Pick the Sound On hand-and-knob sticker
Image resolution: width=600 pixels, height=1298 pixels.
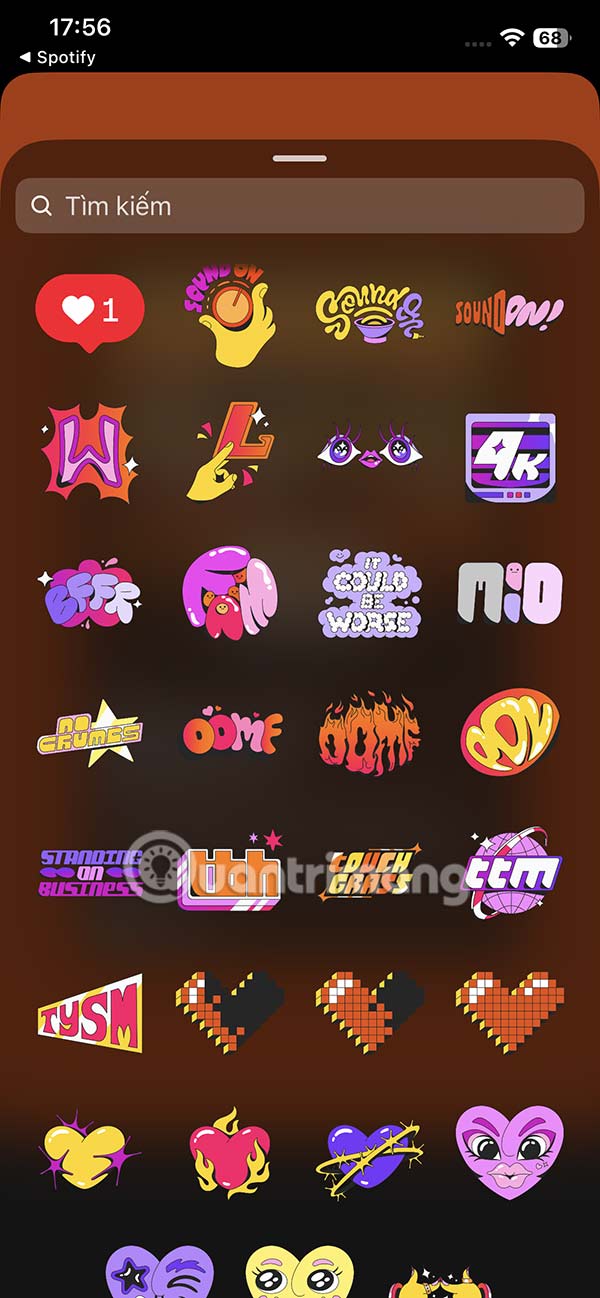point(230,314)
